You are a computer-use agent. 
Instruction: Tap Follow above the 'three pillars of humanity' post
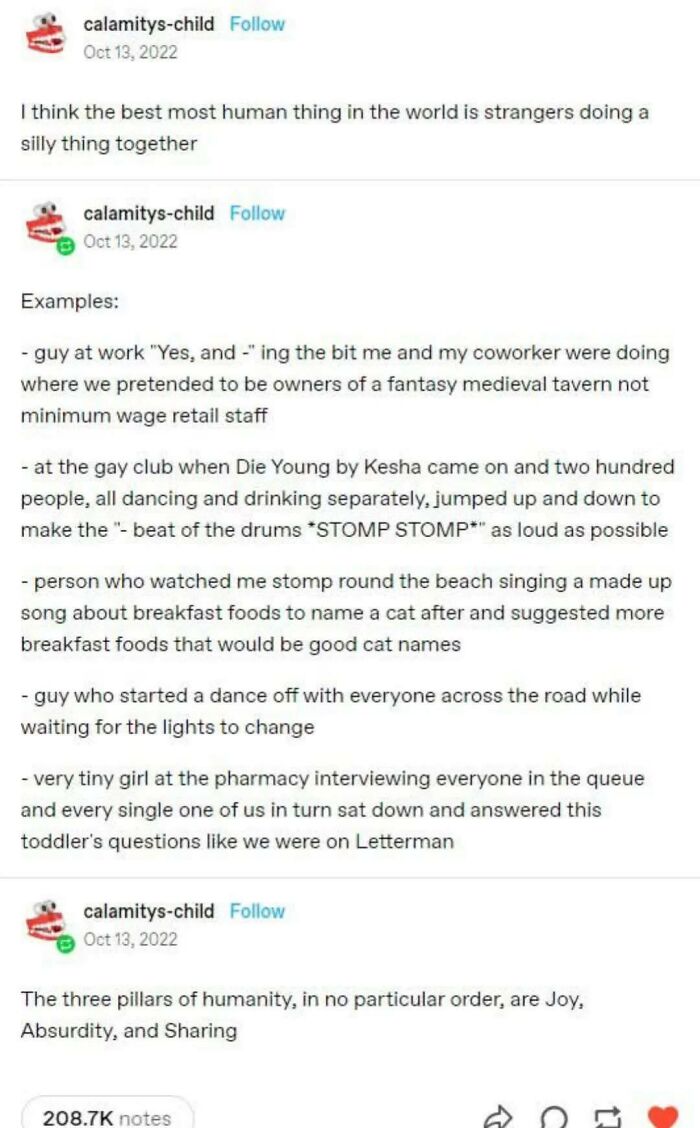point(257,911)
